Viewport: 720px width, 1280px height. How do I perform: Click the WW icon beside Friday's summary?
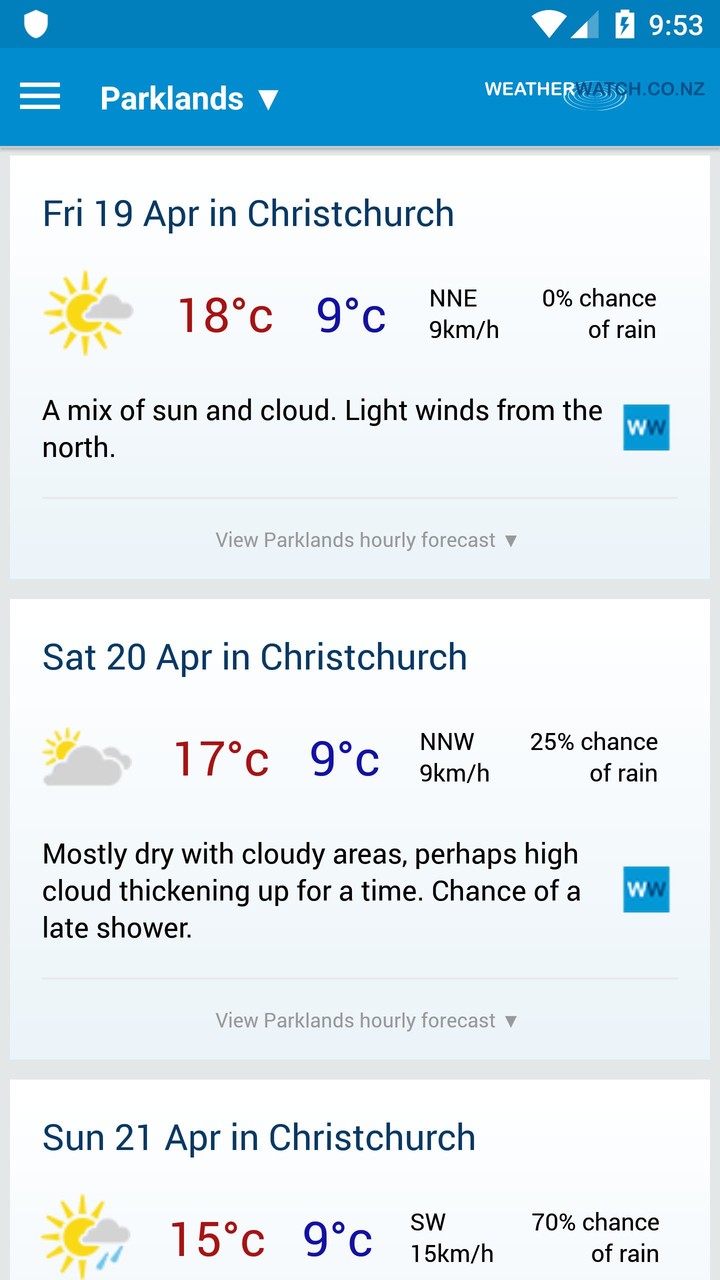point(646,428)
